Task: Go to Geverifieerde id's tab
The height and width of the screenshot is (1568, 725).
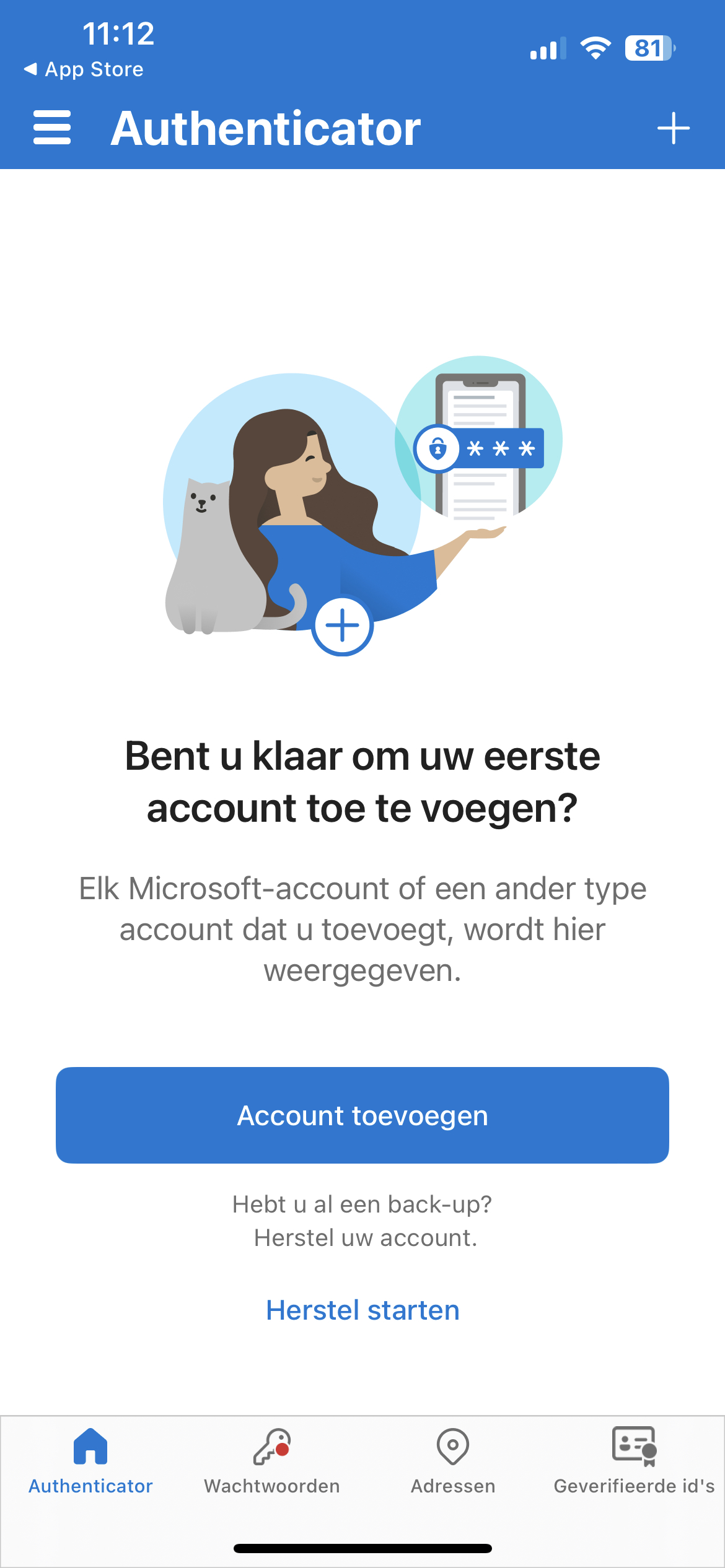Action: click(634, 1461)
